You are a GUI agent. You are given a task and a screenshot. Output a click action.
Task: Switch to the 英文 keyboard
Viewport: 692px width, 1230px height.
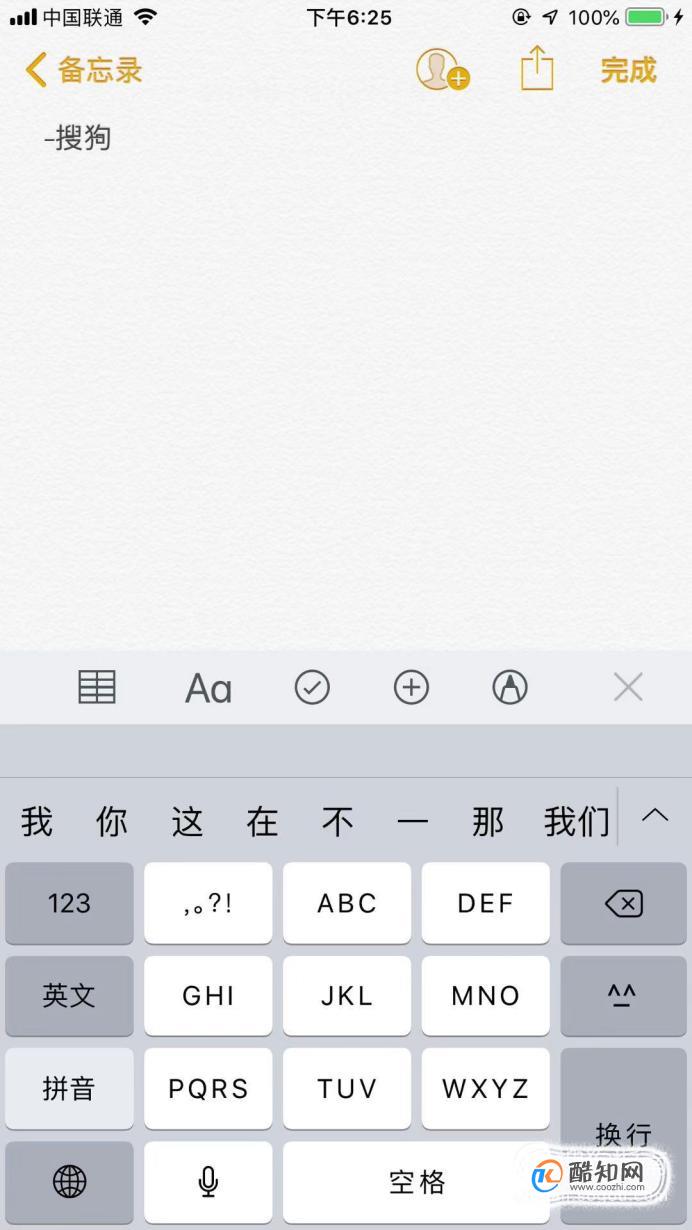coord(69,995)
